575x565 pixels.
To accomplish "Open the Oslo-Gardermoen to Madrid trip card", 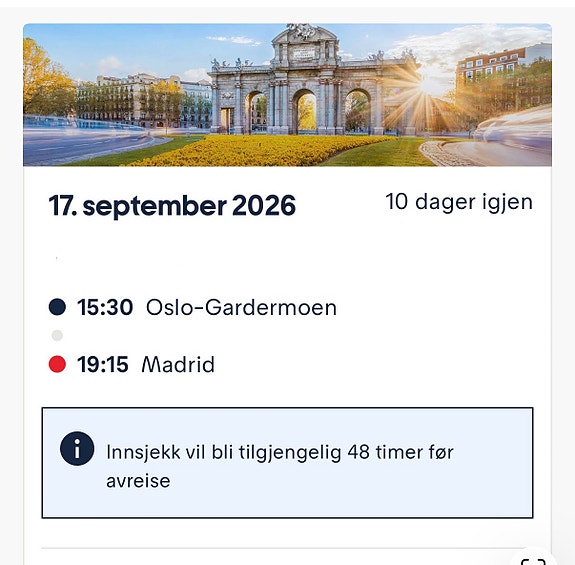I will pyautogui.click(x=287, y=294).
